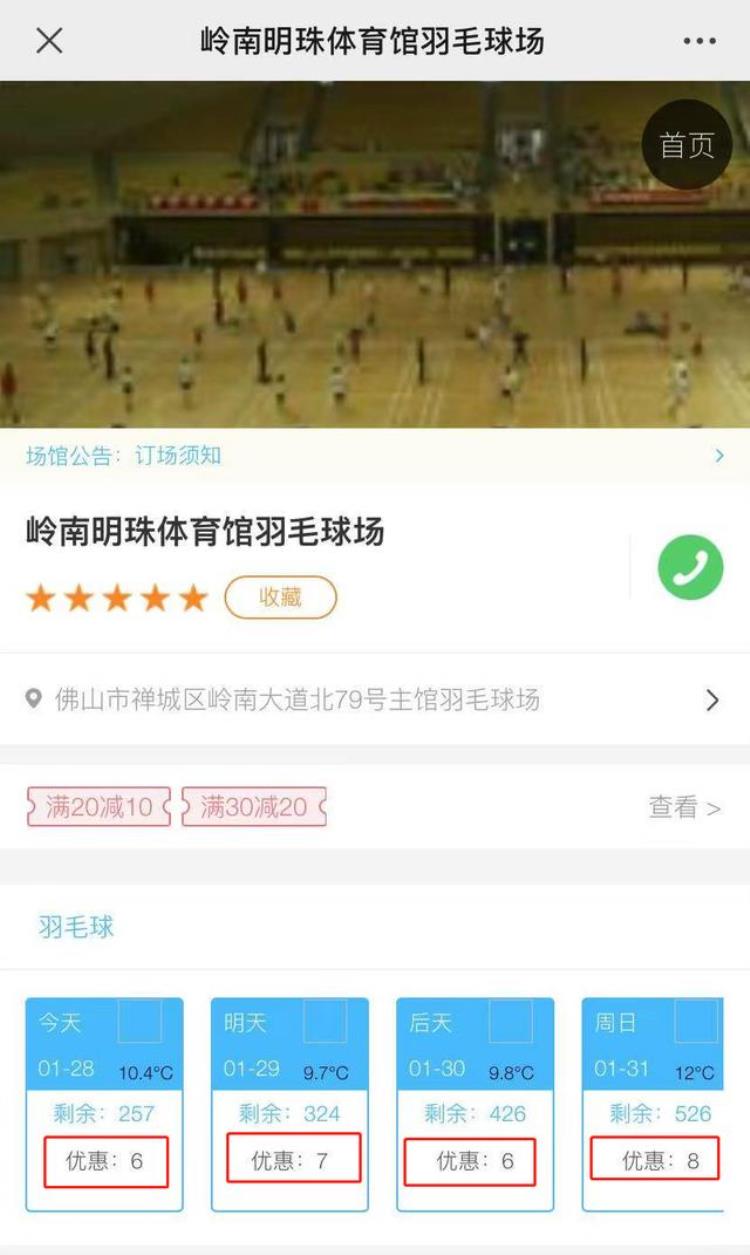Select the 满20减10 coupon

(x=98, y=807)
